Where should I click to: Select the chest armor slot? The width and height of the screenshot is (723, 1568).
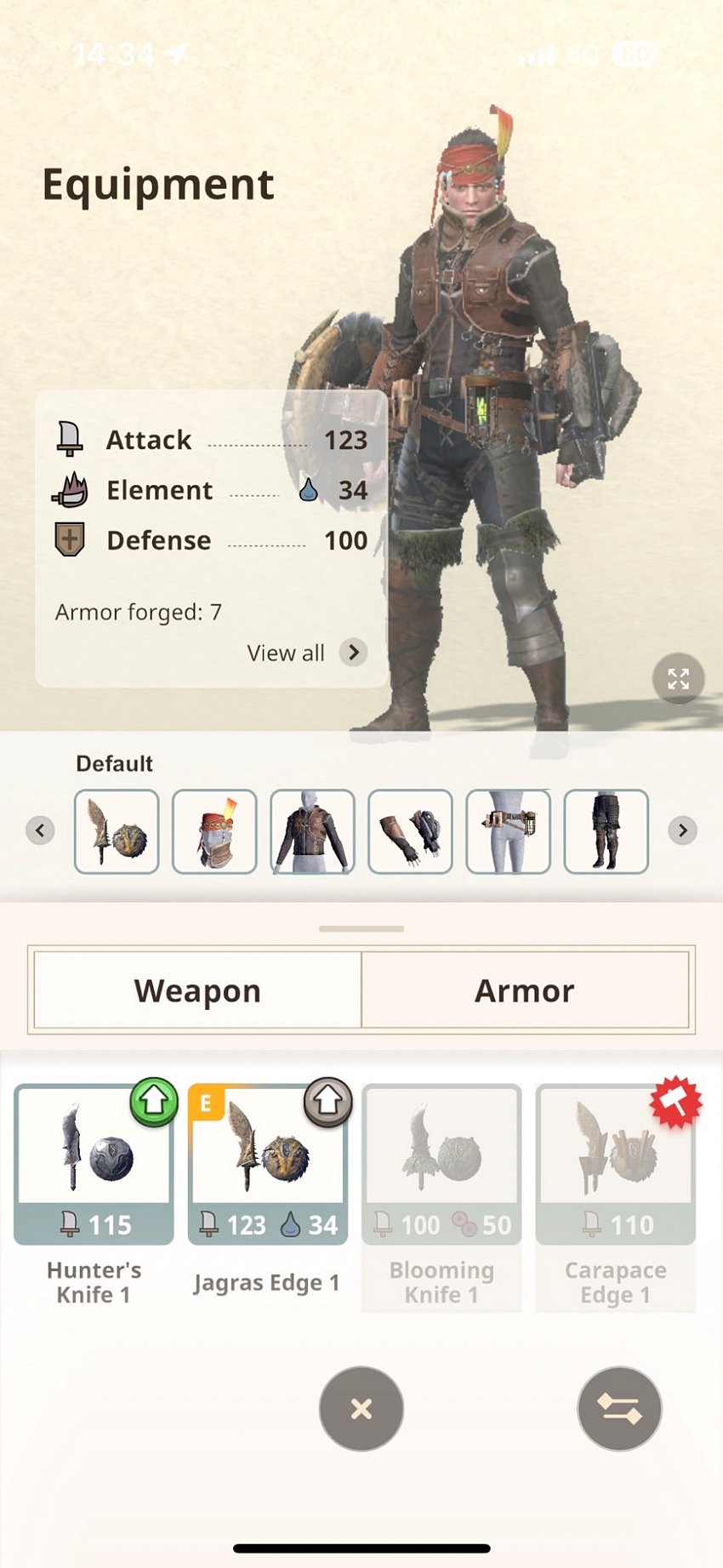312,831
